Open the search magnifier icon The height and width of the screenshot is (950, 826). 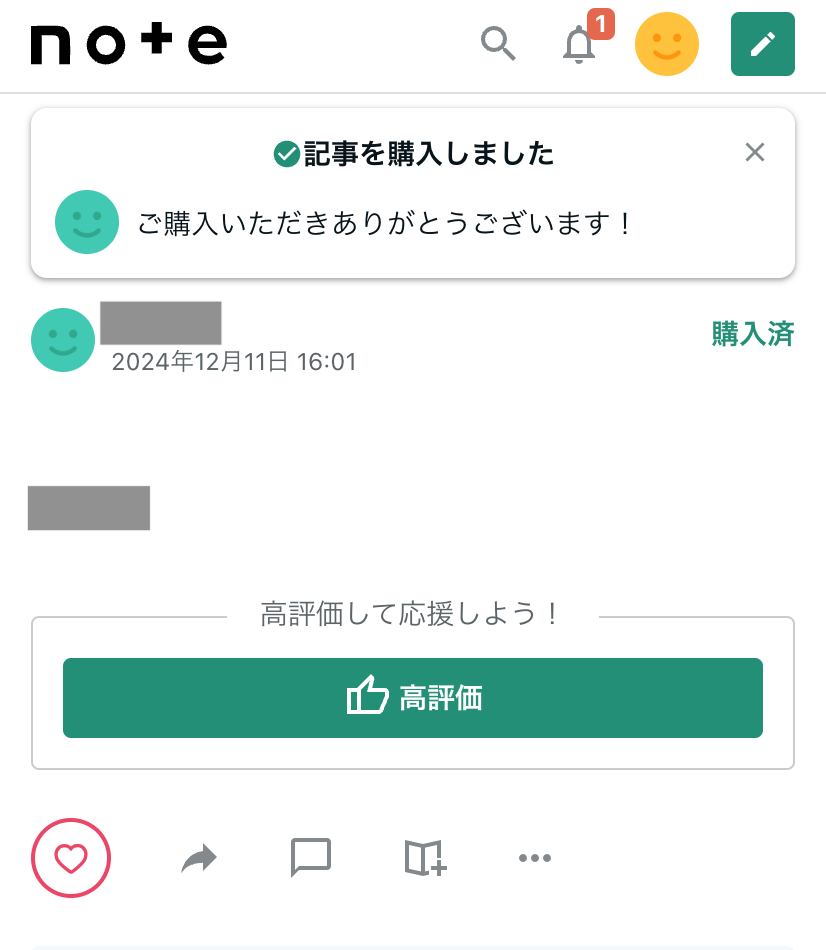(497, 44)
